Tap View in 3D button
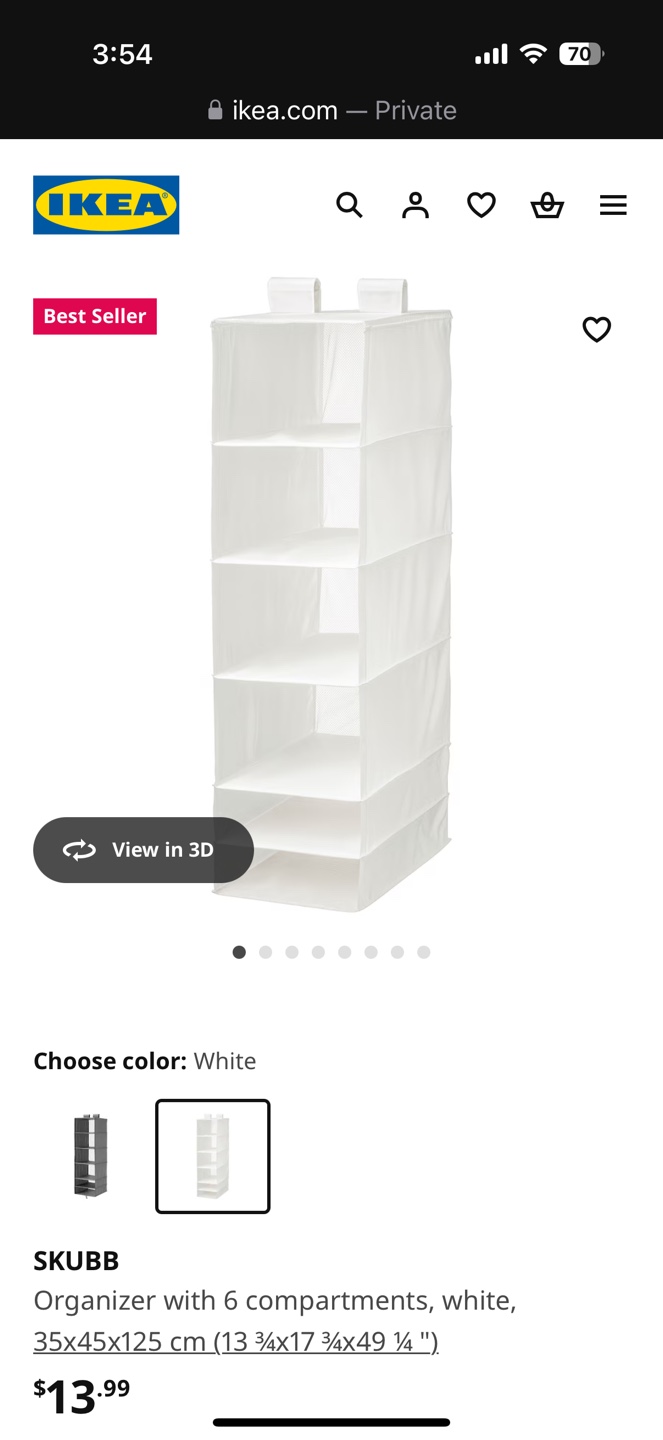The width and height of the screenshot is (663, 1440). (x=143, y=850)
